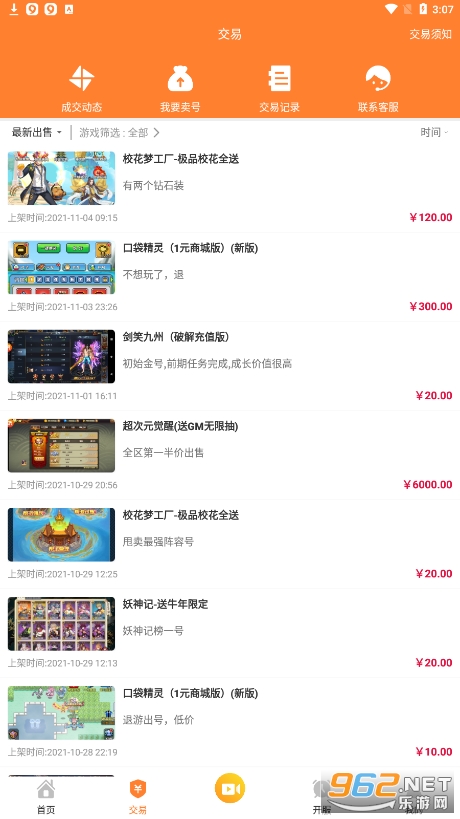This screenshot has height=819, width=460.
Task: View 交易记录 transaction records
Action: click(279, 89)
